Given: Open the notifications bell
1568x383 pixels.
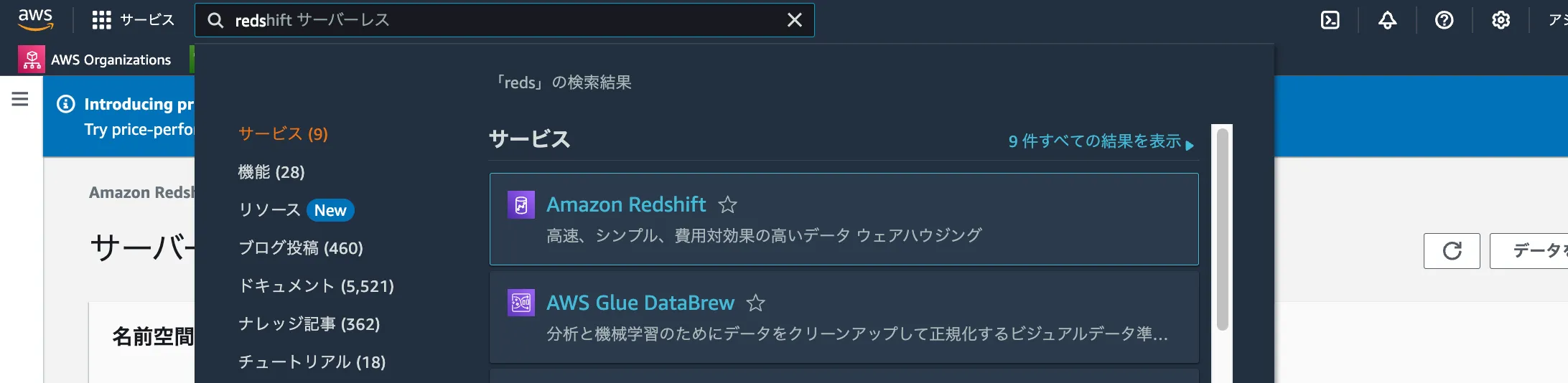Looking at the screenshot, I should pos(1387,20).
